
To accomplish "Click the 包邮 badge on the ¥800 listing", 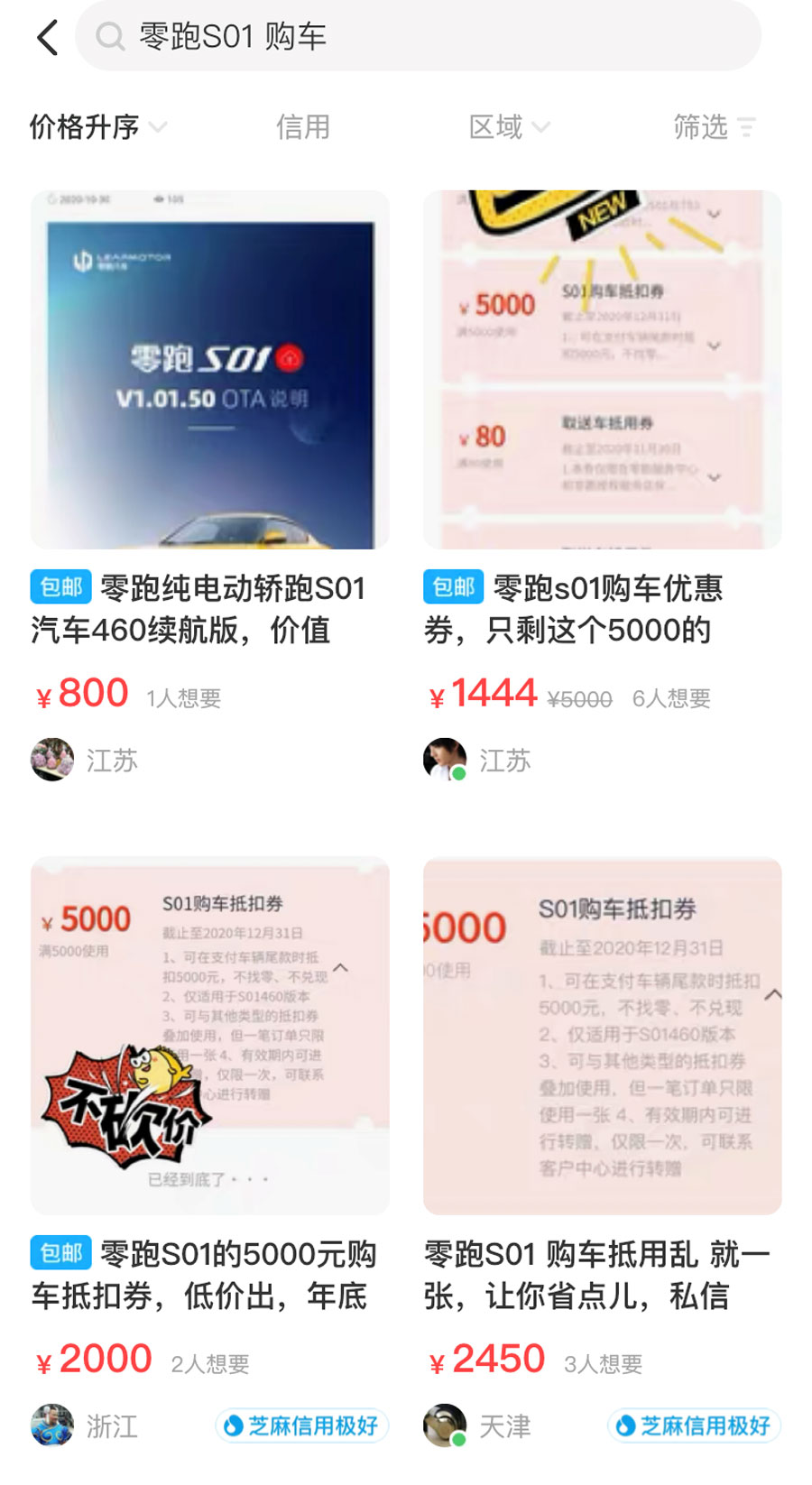I will [x=62, y=587].
